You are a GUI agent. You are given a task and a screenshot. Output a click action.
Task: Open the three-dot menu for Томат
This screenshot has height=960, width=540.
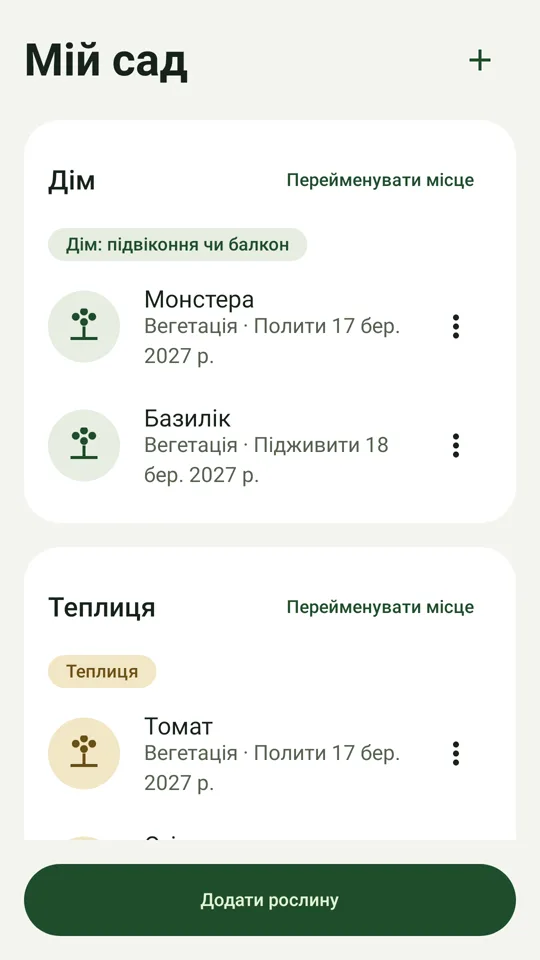[456, 753]
